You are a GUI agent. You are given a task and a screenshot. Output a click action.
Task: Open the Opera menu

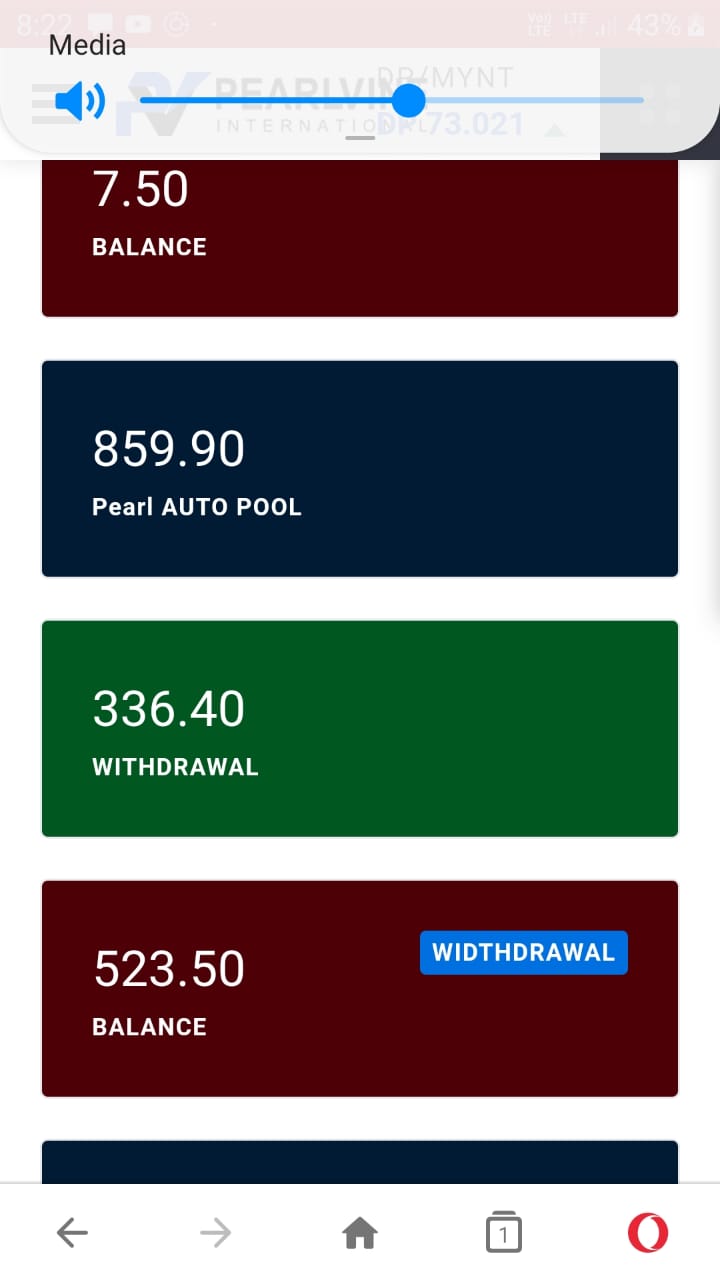648,1232
